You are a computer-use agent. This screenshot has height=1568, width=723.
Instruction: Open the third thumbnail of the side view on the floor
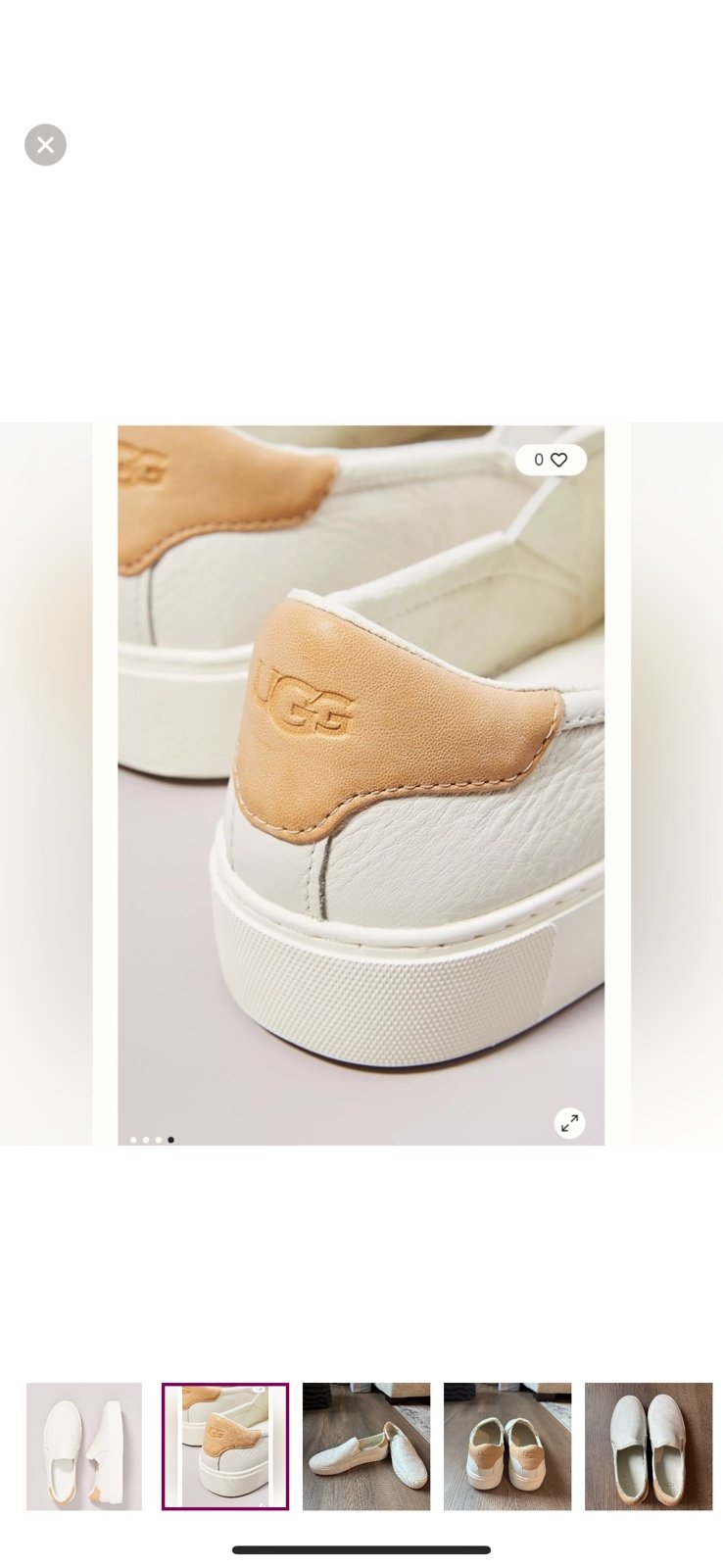pos(366,1446)
